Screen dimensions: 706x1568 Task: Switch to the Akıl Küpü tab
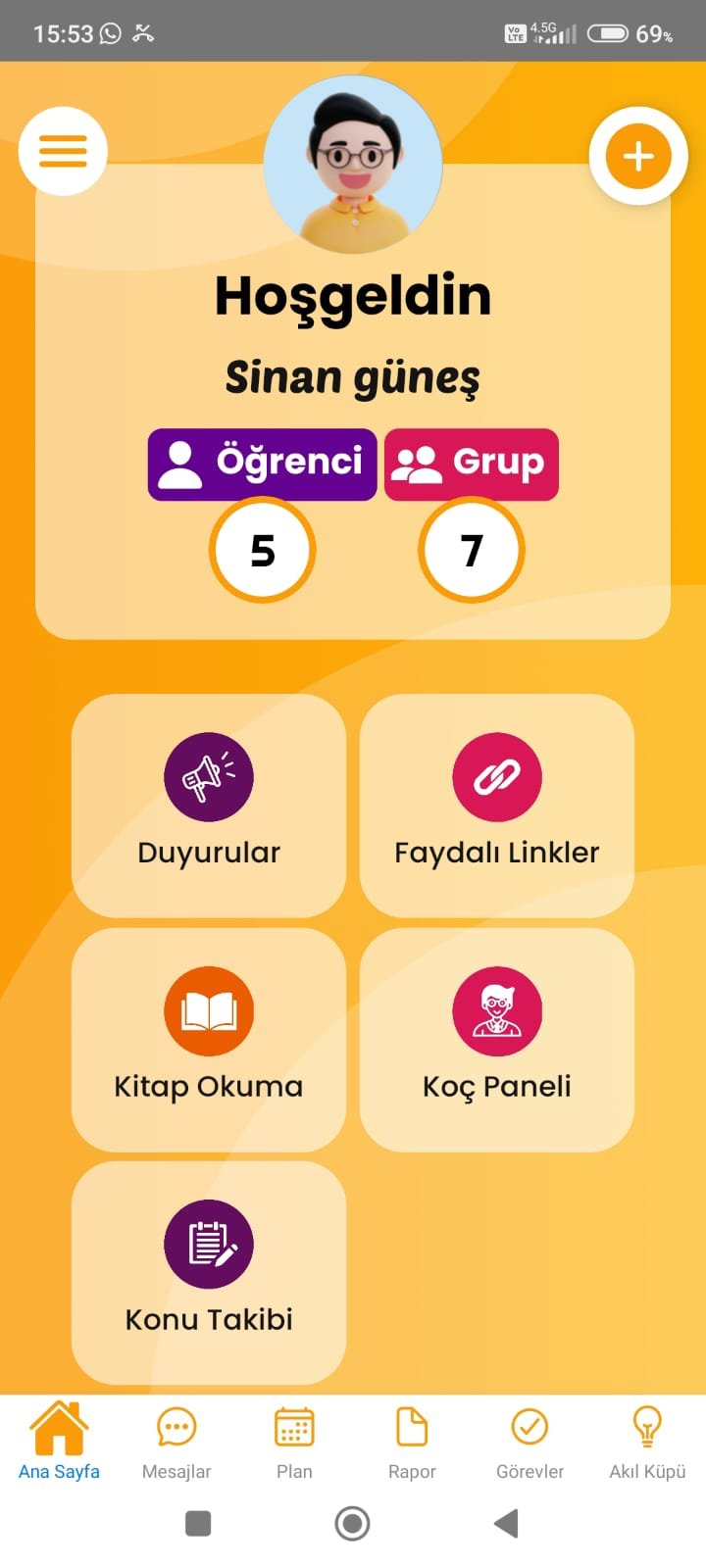tap(647, 1441)
